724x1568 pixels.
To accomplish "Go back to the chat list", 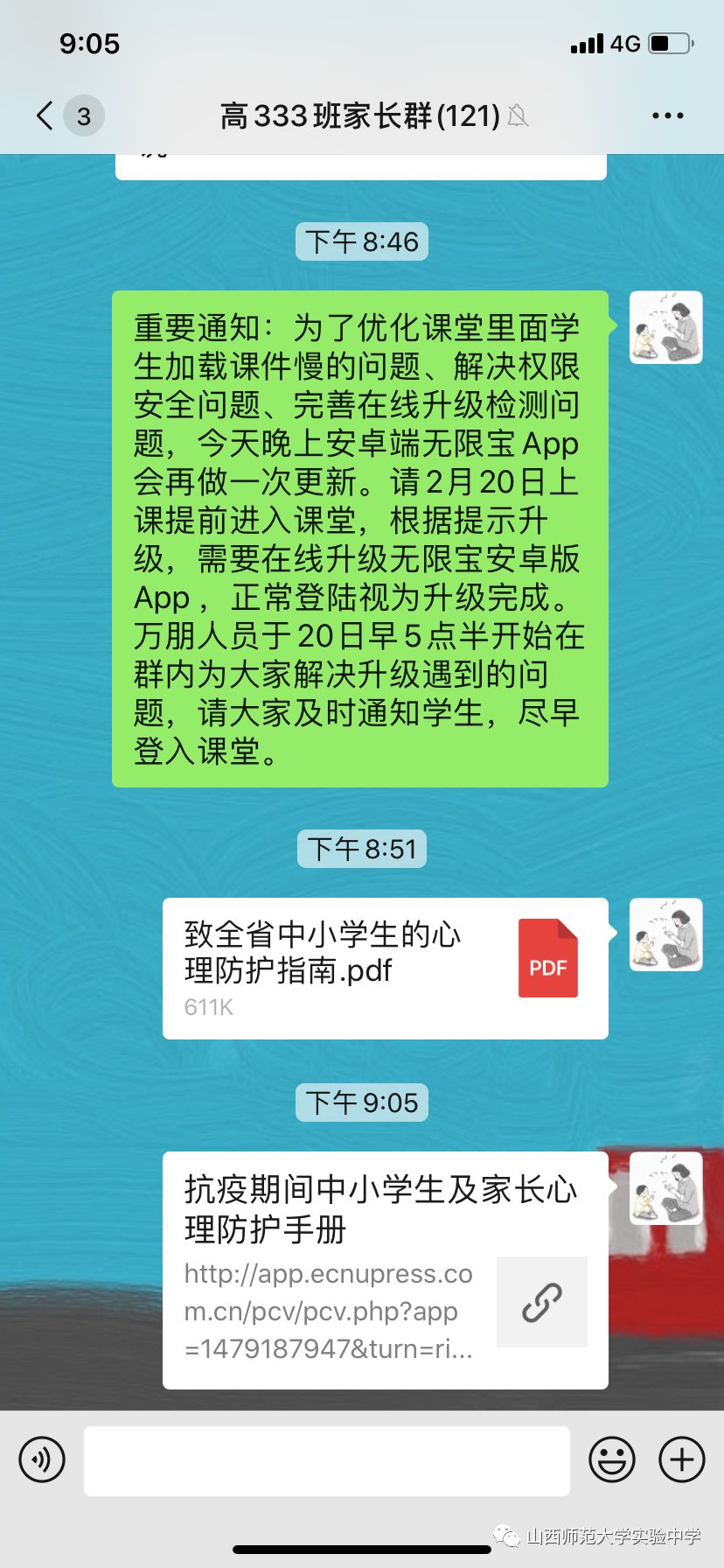I will (45, 115).
